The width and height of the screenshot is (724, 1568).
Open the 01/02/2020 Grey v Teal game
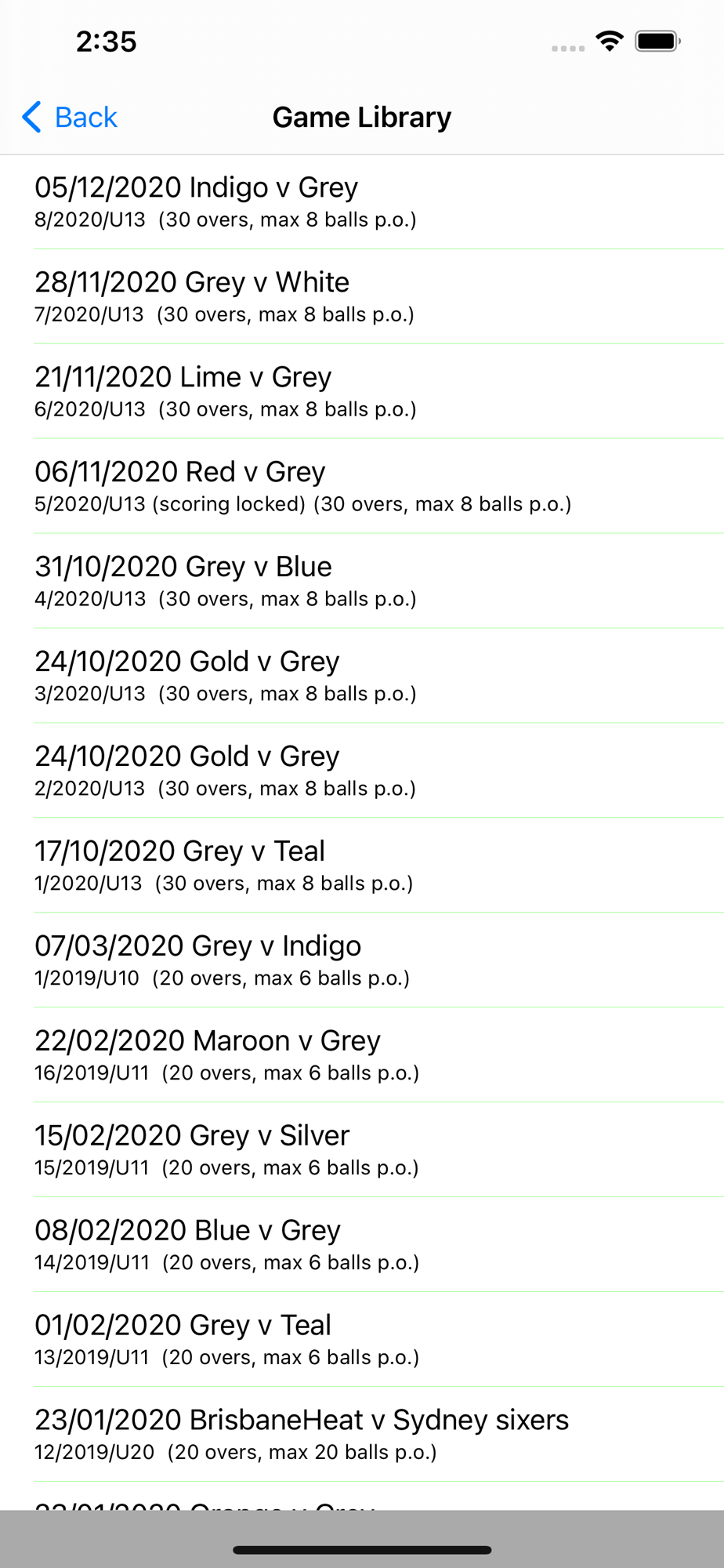click(362, 1341)
